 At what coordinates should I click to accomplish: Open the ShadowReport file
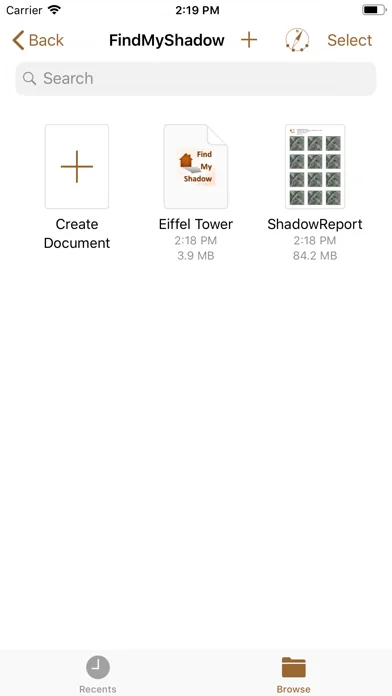coord(315,166)
